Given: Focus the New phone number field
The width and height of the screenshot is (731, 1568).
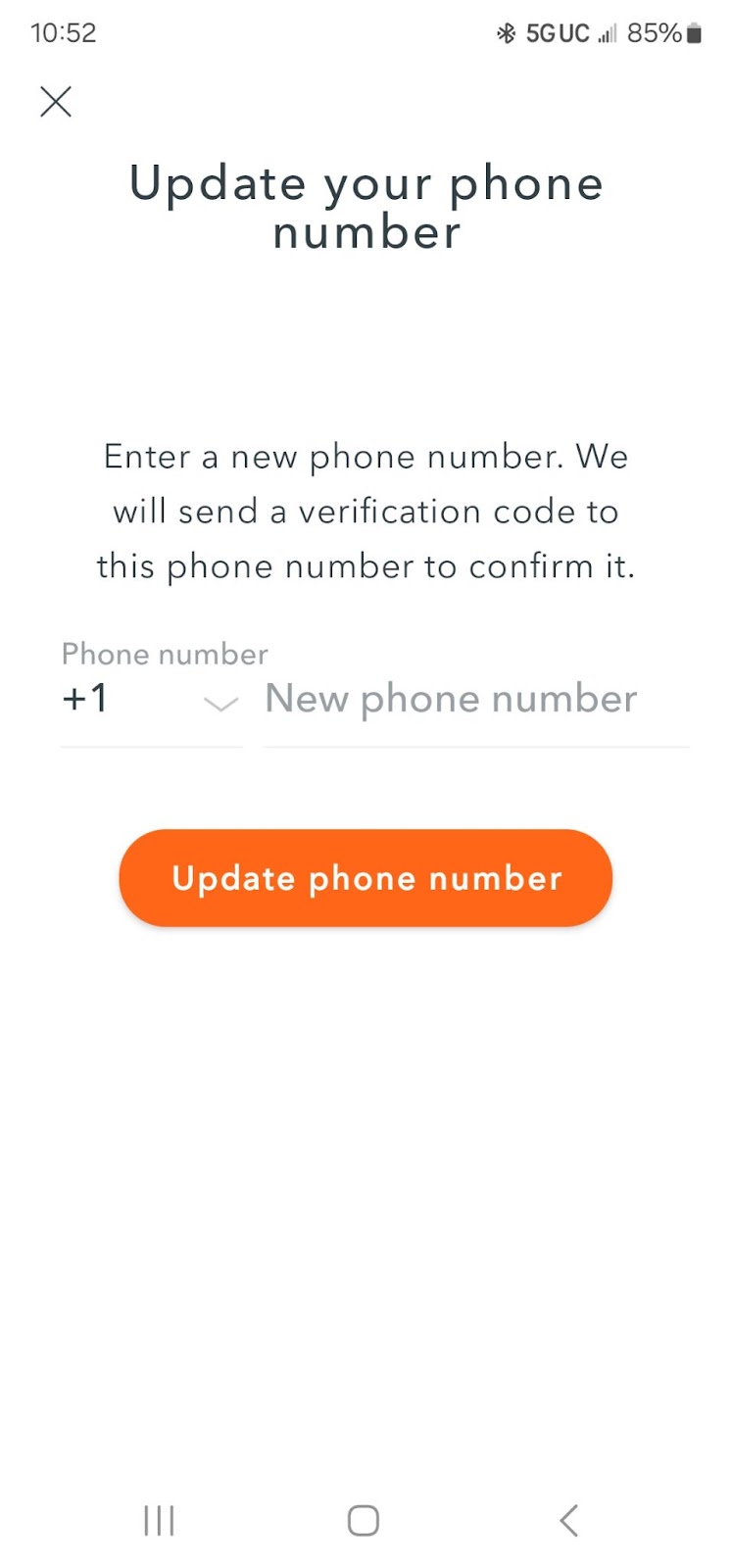Looking at the screenshot, I should [x=476, y=702].
